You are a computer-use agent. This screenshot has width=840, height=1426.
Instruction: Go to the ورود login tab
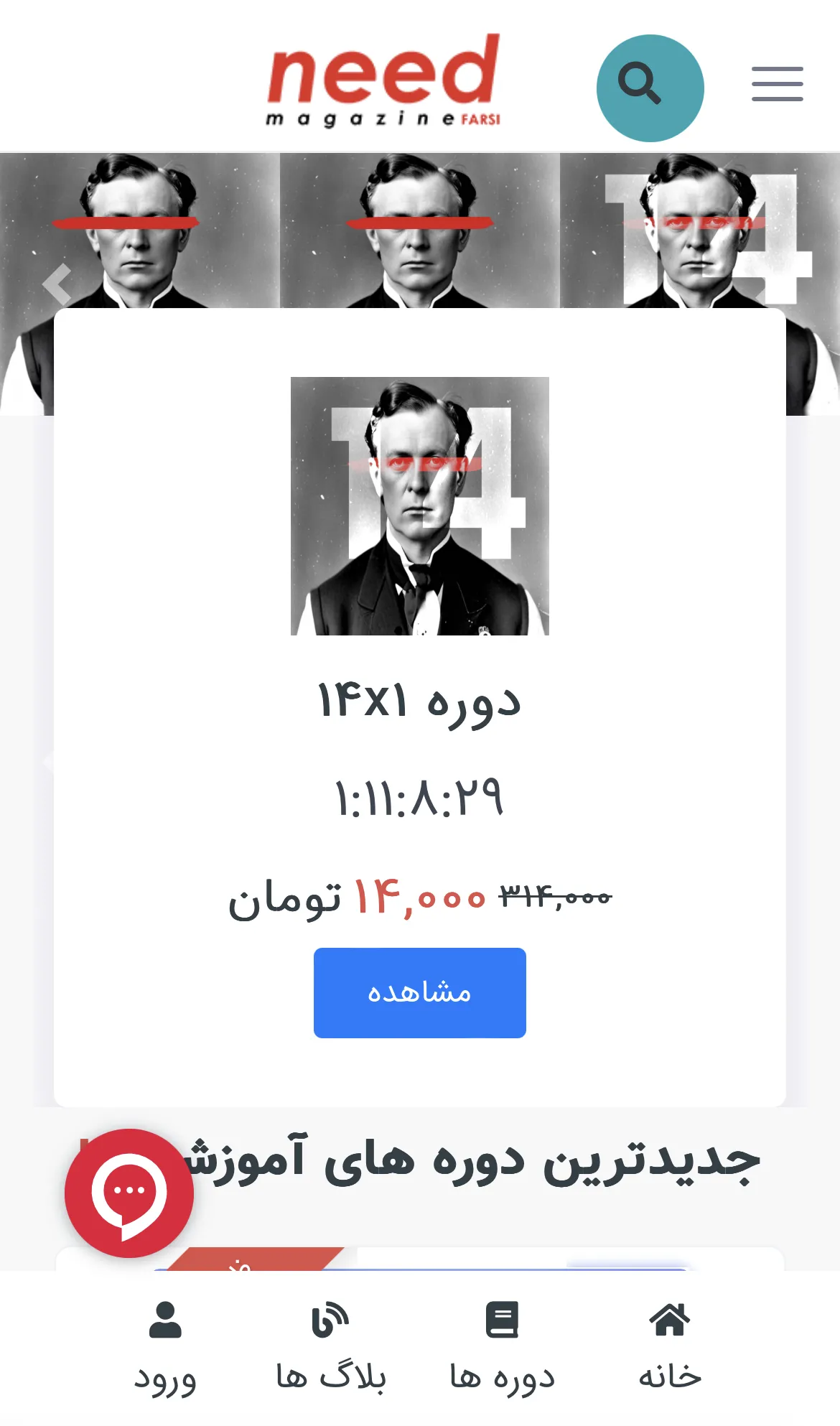165,1346
